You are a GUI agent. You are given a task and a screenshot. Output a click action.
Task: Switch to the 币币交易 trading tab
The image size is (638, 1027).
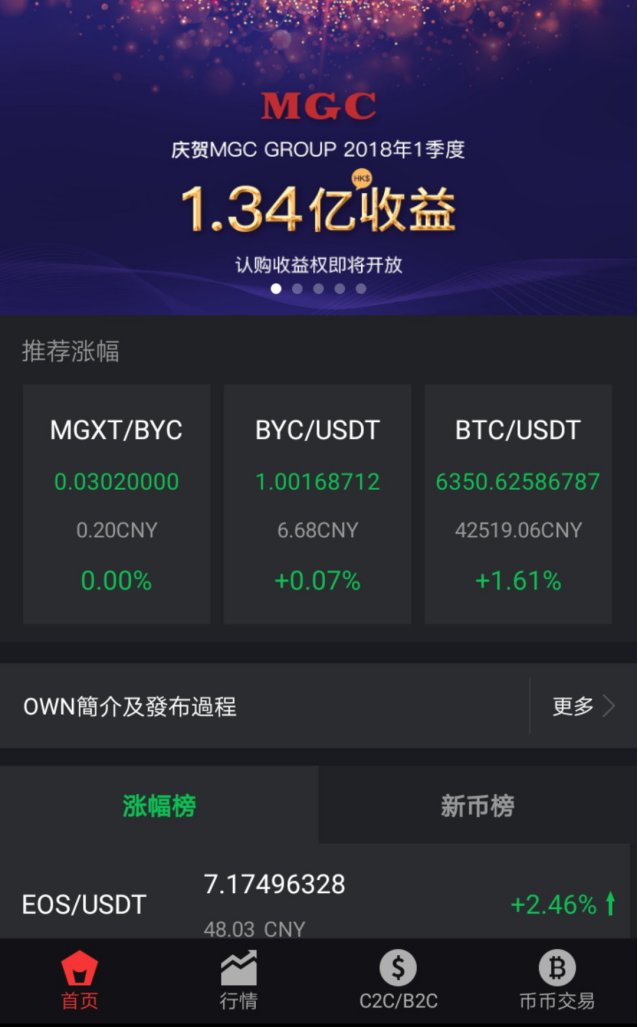(x=557, y=981)
